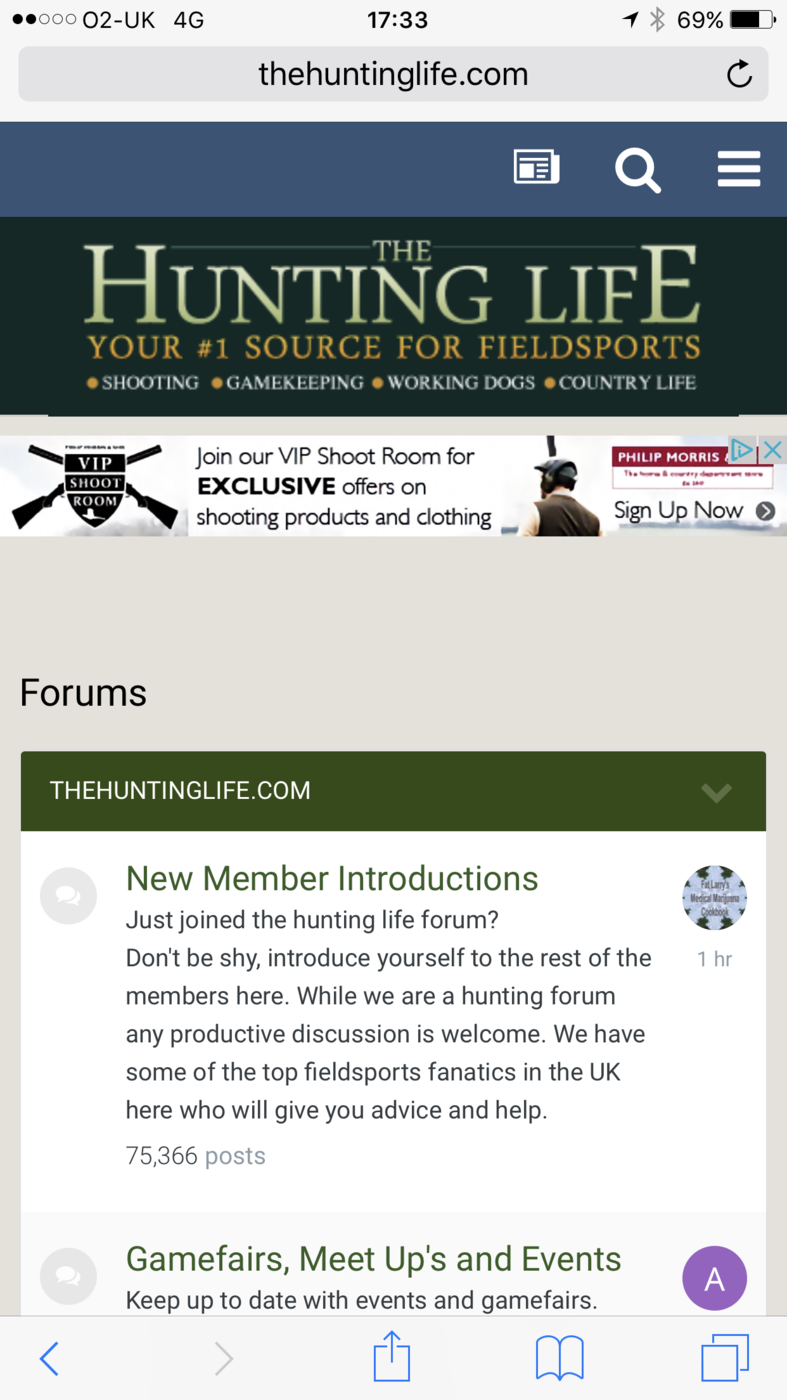Go back in Safari

coord(49,1358)
